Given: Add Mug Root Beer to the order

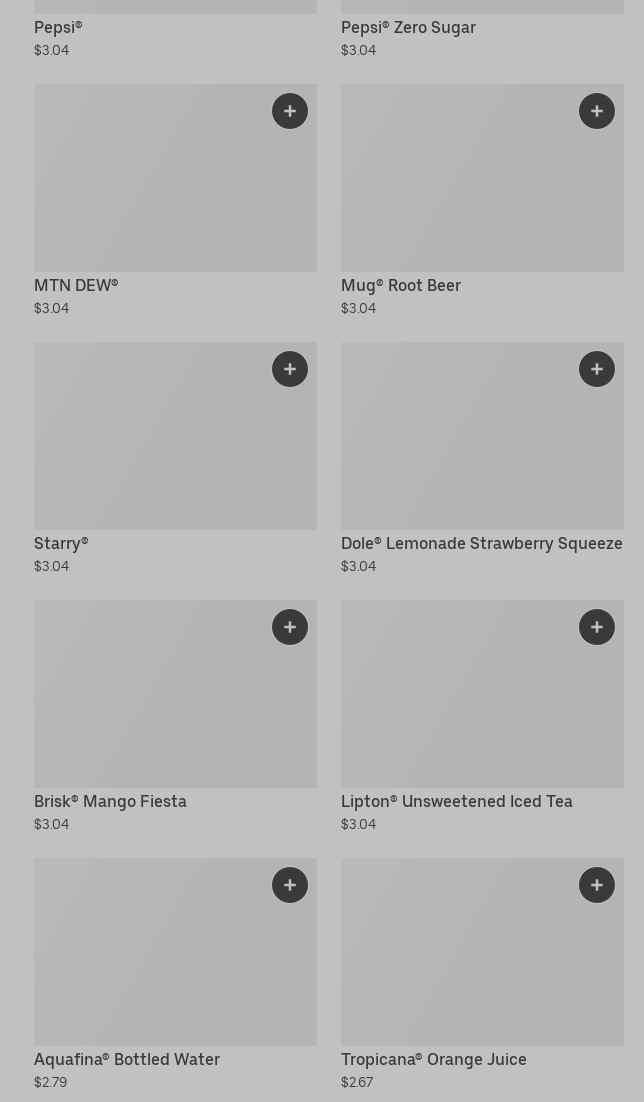Looking at the screenshot, I should pyautogui.click(x=597, y=111).
